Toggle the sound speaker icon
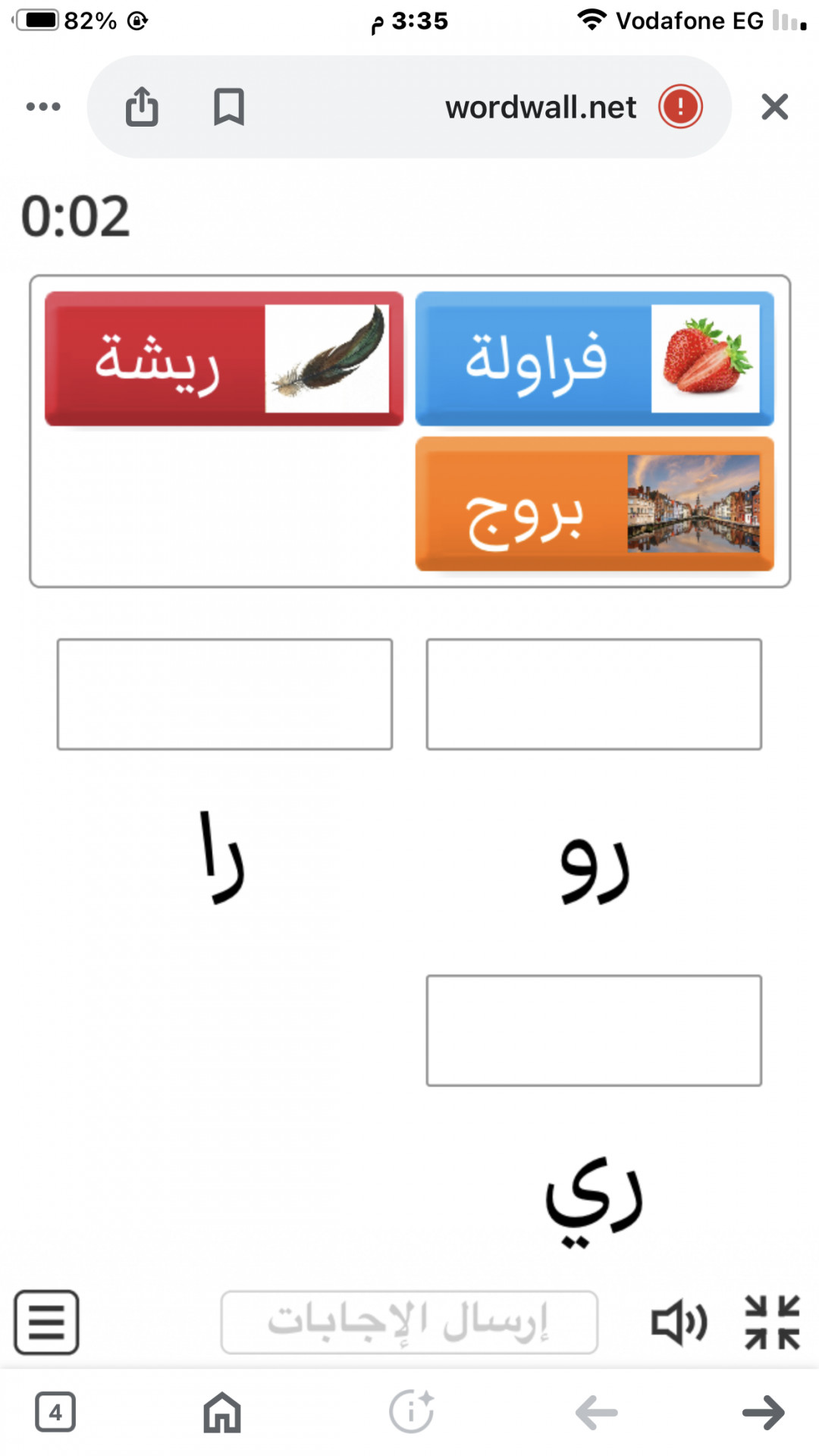This screenshot has width=819, height=1456. pyautogui.click(x=679, y=1323)
